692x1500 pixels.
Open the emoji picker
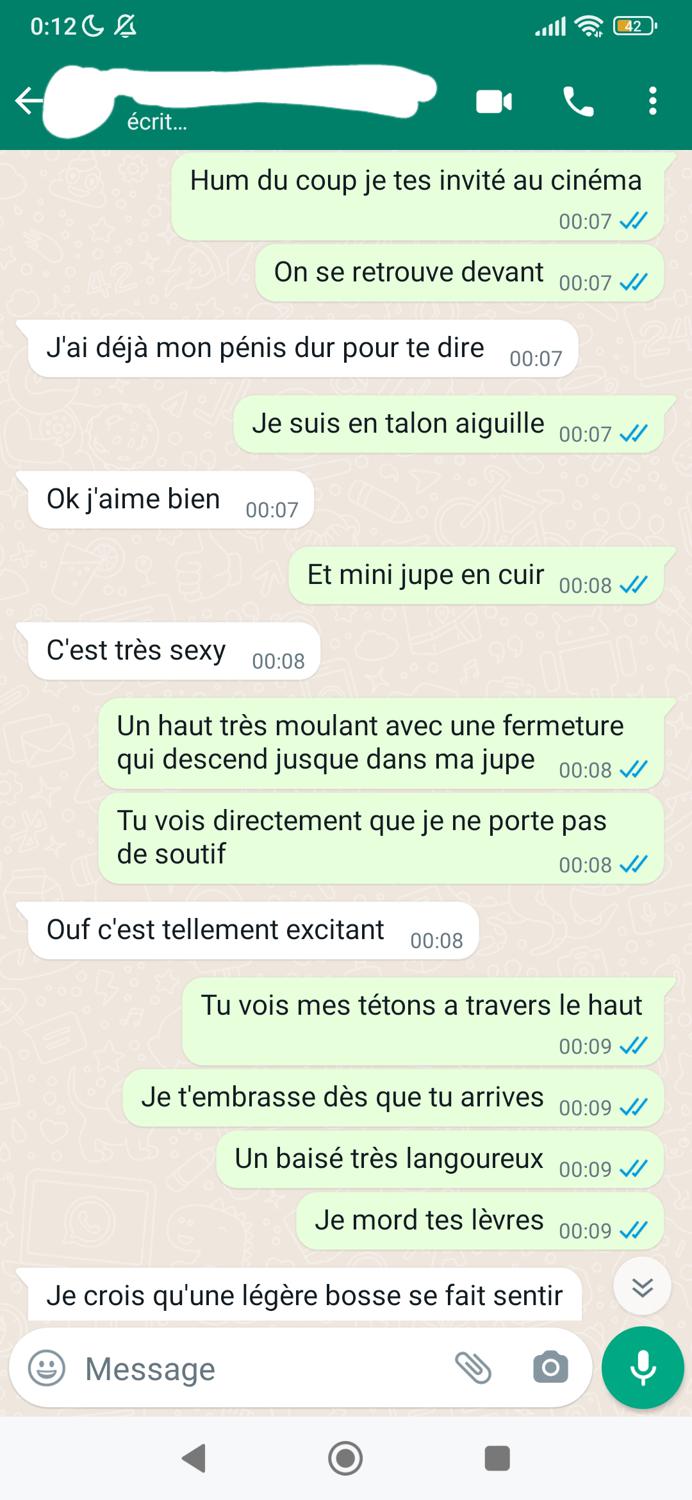(x=46, y=1368)
